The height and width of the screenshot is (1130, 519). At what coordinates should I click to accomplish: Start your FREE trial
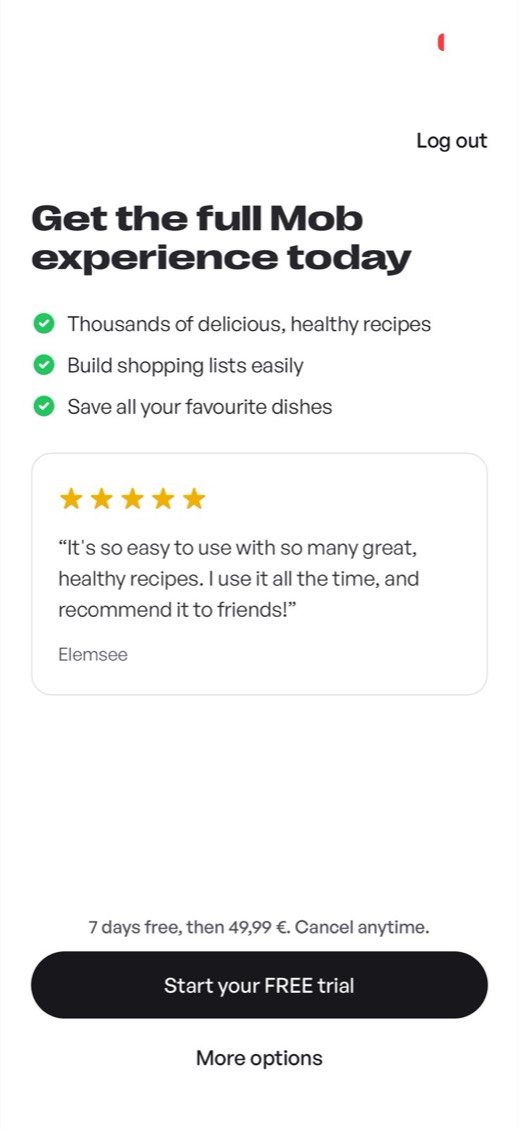[x=260, y=985]
